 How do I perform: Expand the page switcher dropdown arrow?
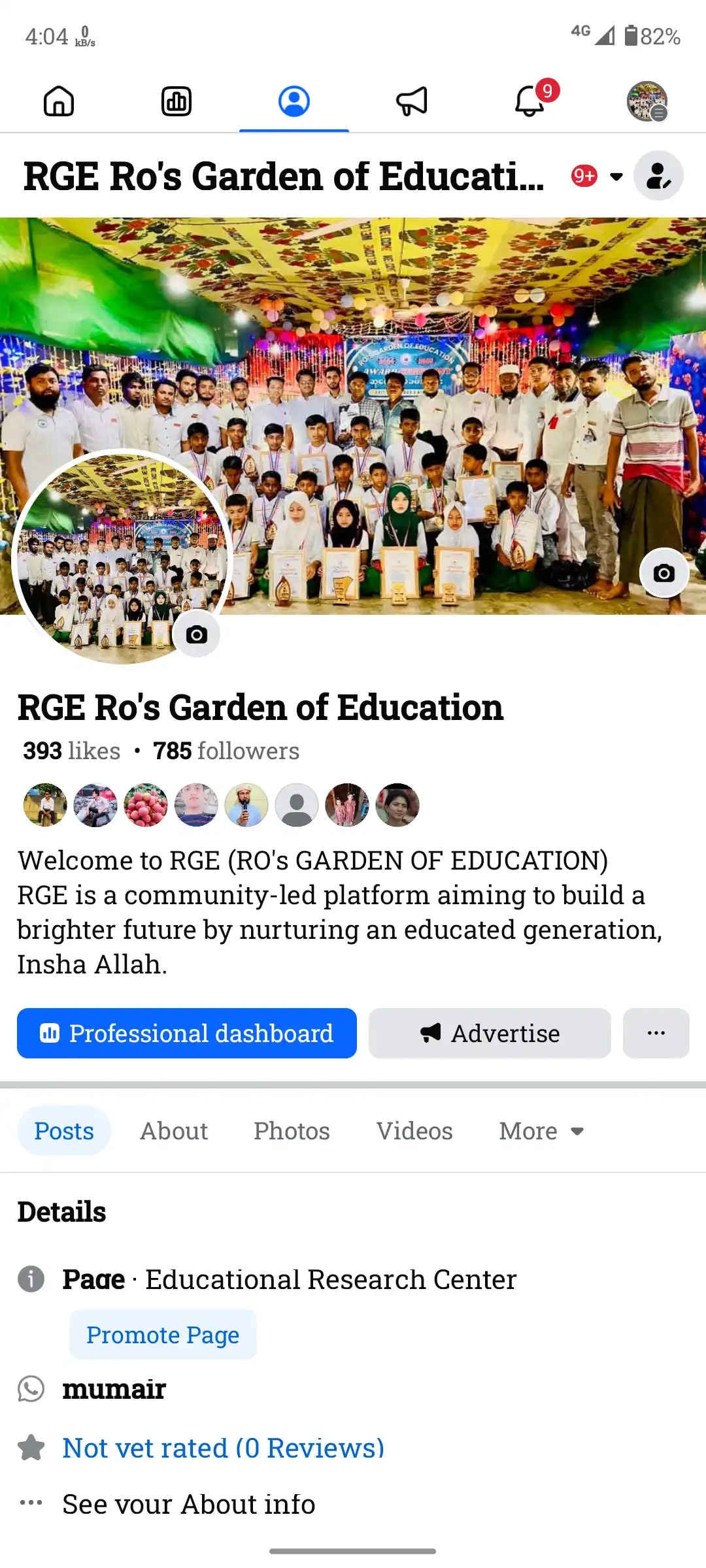(x=616, y=176)
